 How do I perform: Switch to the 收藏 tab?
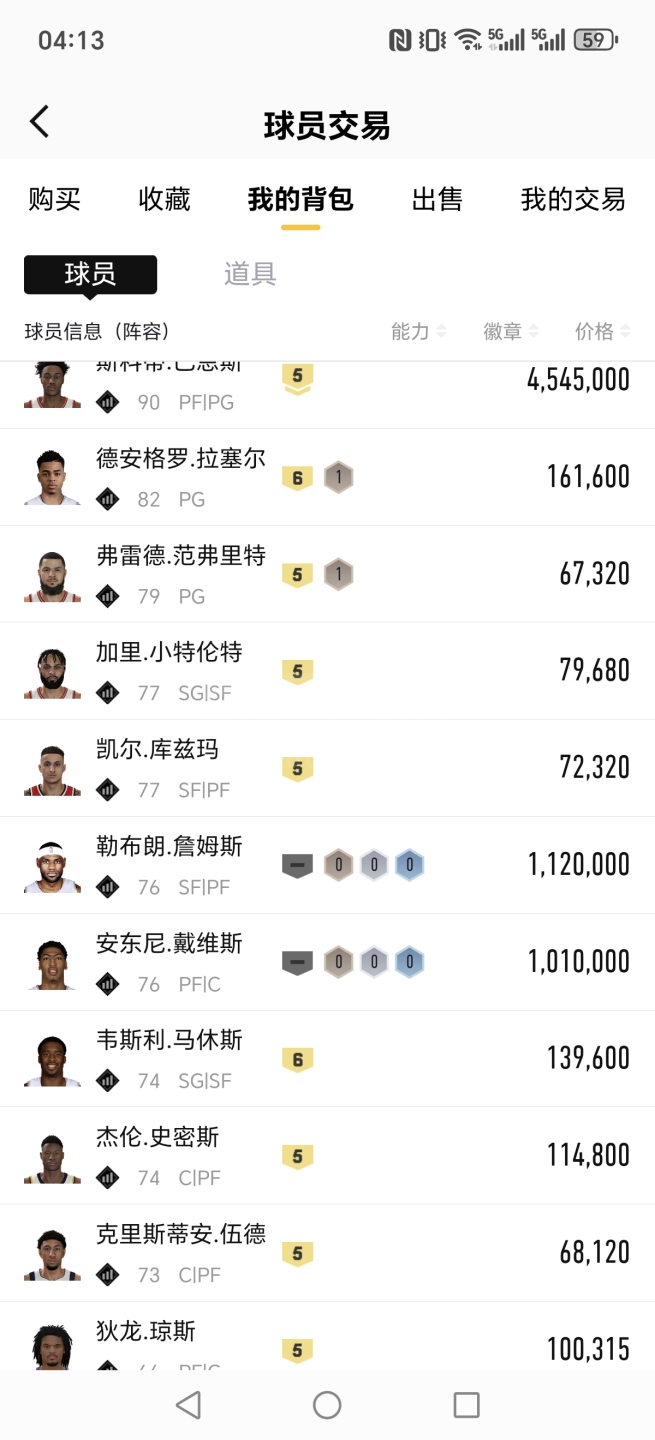(164, 199)
